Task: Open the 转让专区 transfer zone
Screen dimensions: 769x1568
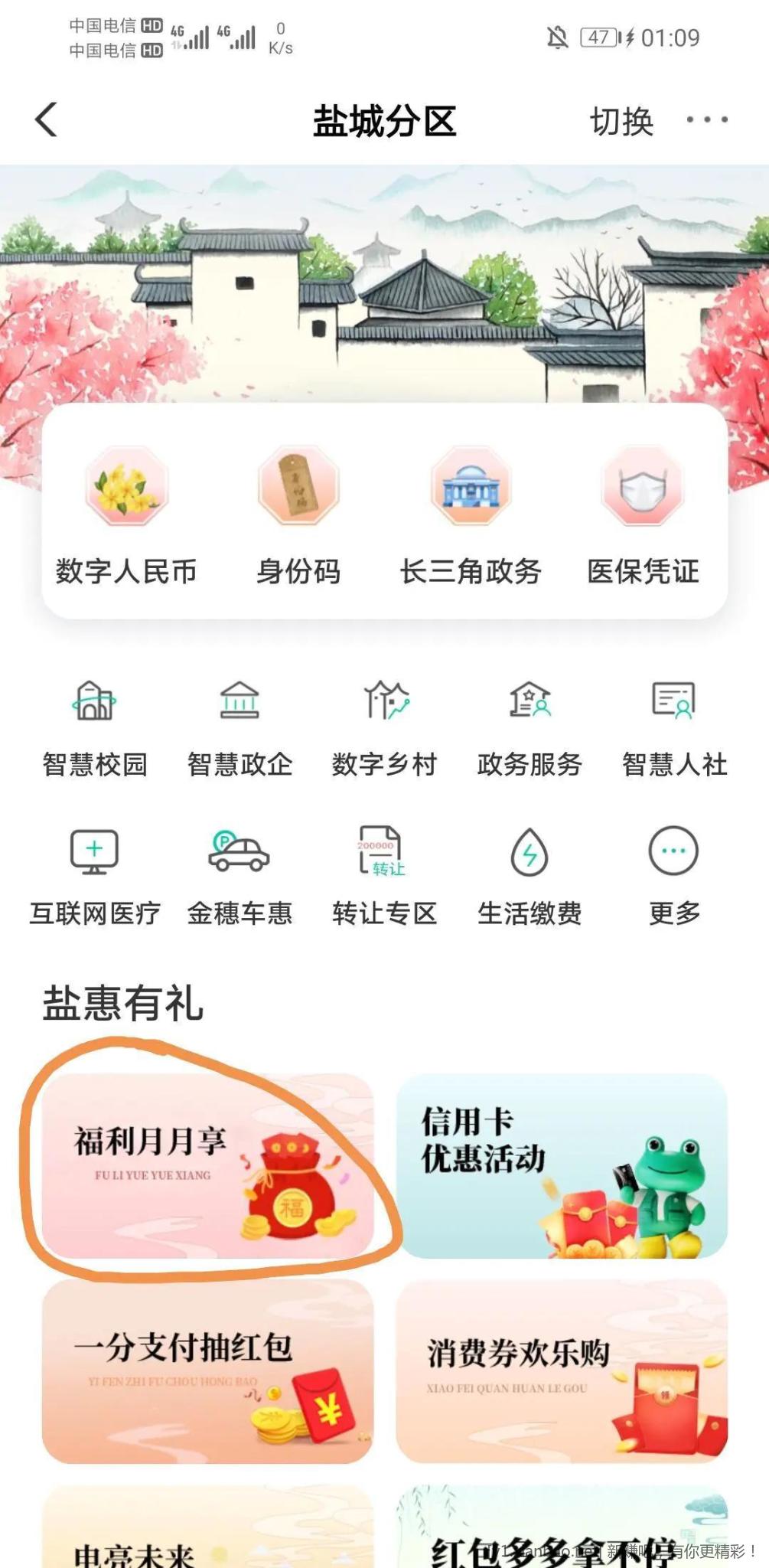Action: [x=385, y=877]
